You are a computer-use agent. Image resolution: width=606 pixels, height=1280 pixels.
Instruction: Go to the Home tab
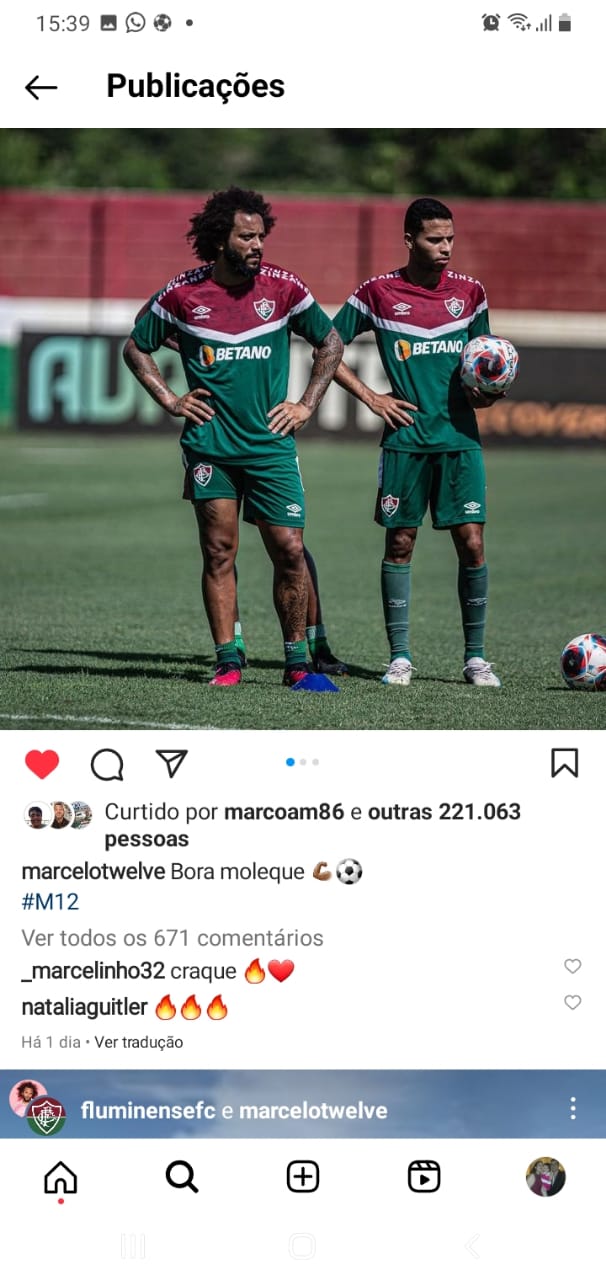[x=61, y=1177]
